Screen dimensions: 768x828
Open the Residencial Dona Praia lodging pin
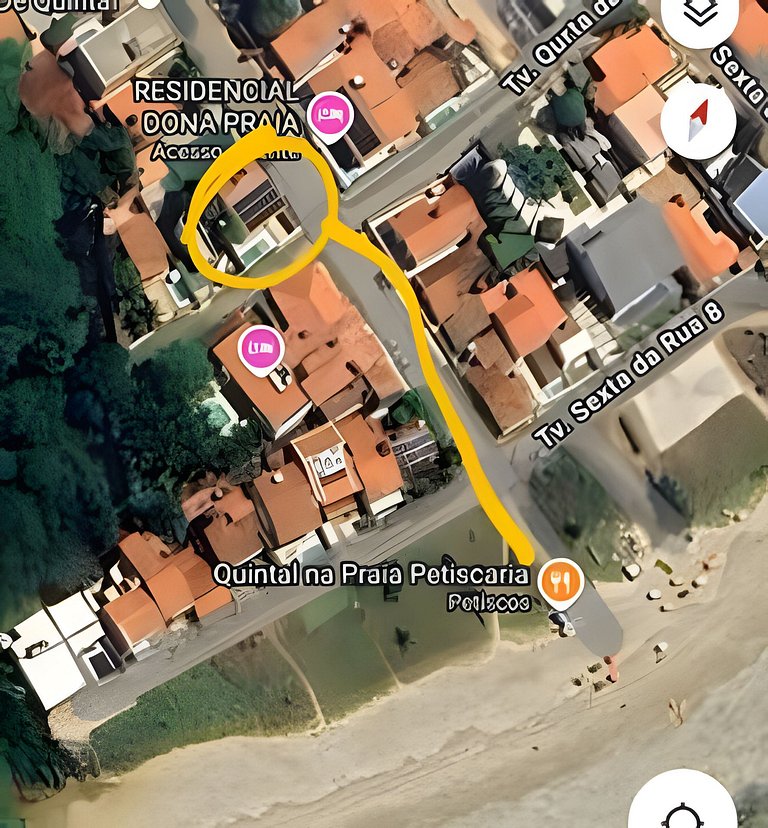pos(331,115)
